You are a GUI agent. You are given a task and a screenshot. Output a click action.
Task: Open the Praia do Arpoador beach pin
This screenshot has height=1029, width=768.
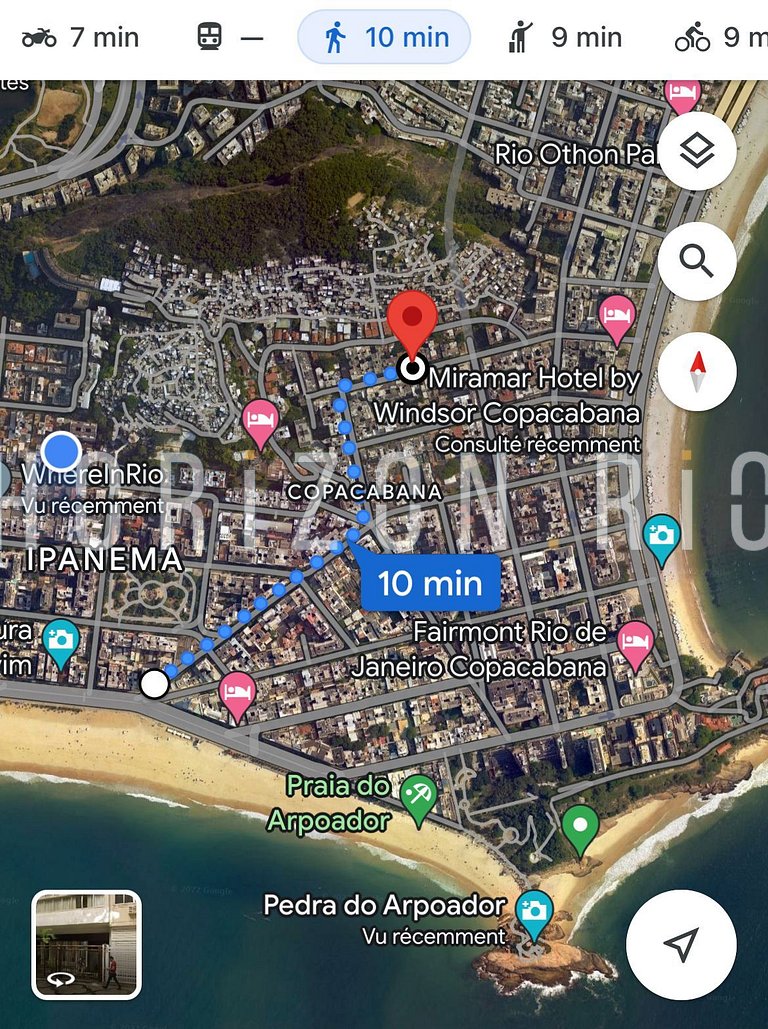point(418,795)
